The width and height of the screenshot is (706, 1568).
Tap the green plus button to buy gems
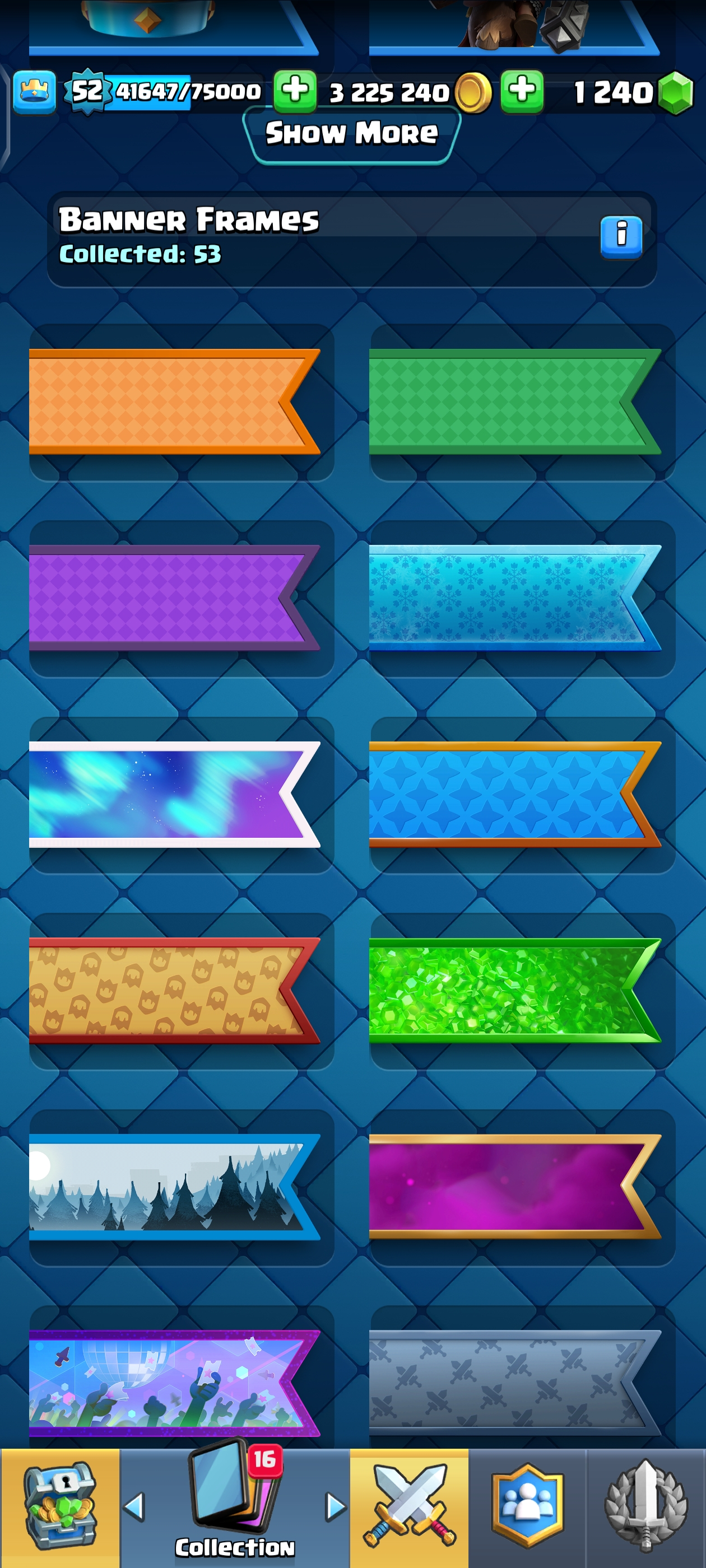click(x=522, y=91)
